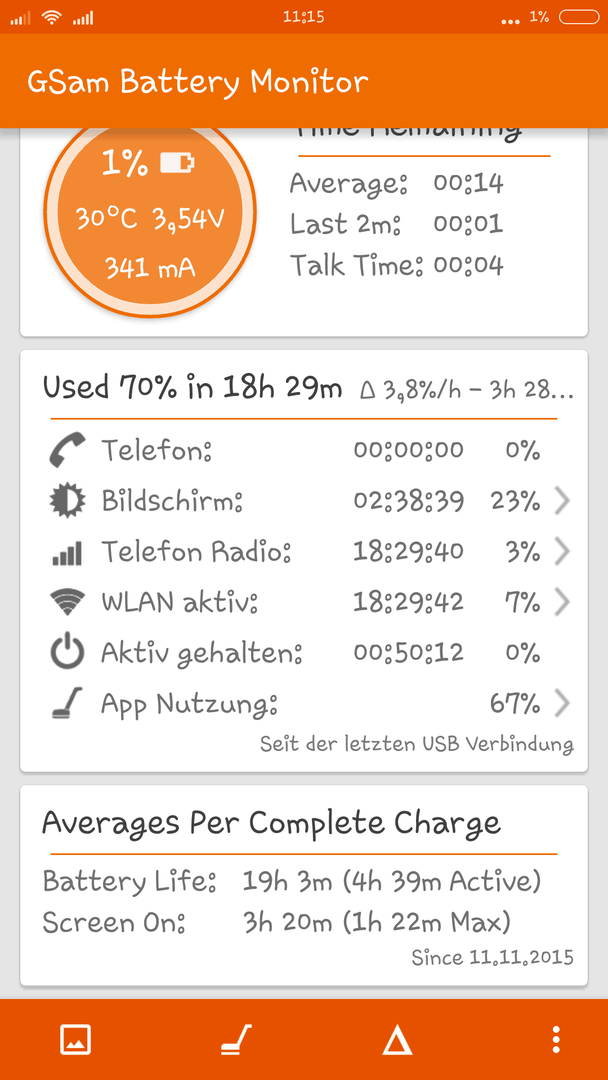This screenshot has height=1080, width=608.
Task: Open Telefon Radio usage details
Action: (304, 552)
